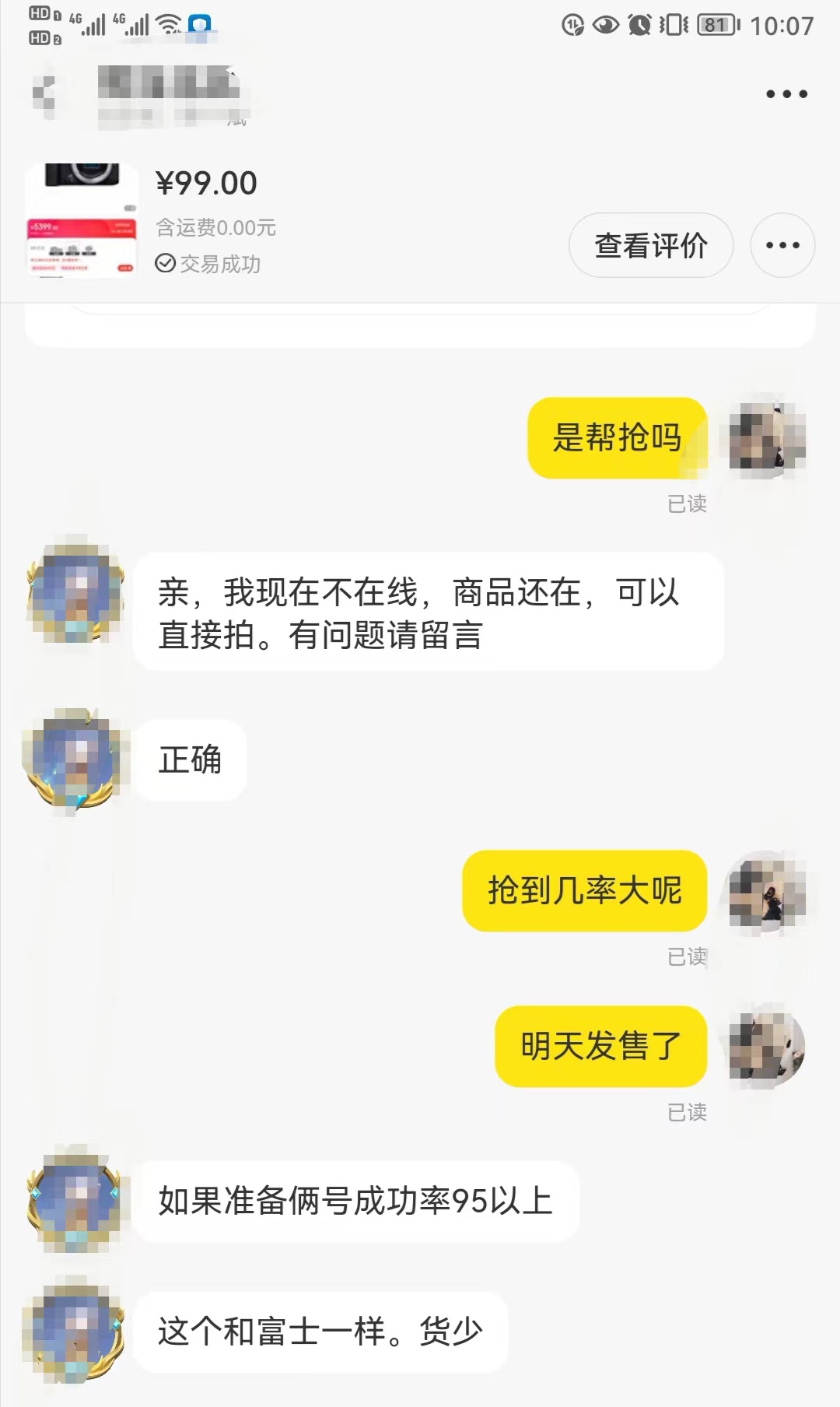Select the 明天发售了 message bubble

pos(600,1045)
